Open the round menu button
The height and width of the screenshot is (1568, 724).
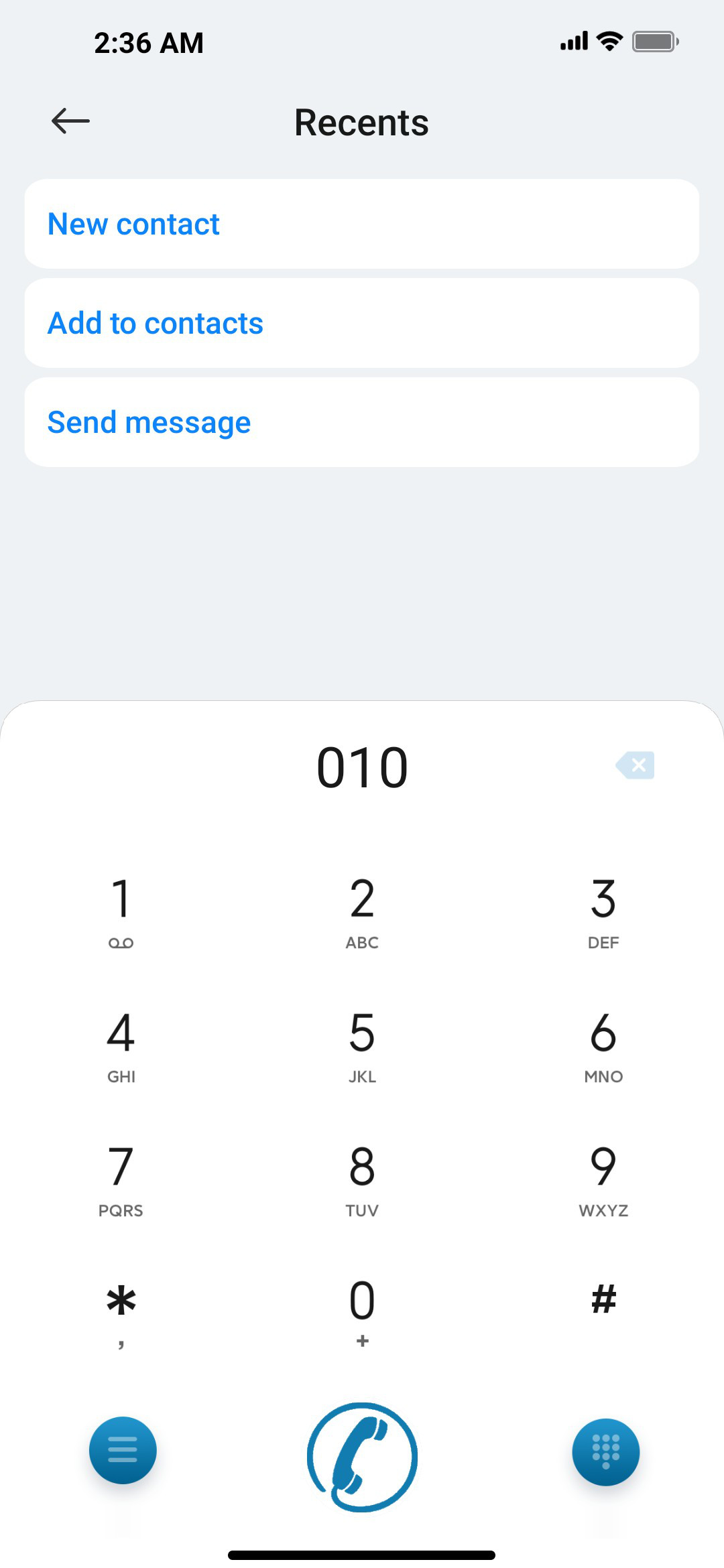[123, 1450]
